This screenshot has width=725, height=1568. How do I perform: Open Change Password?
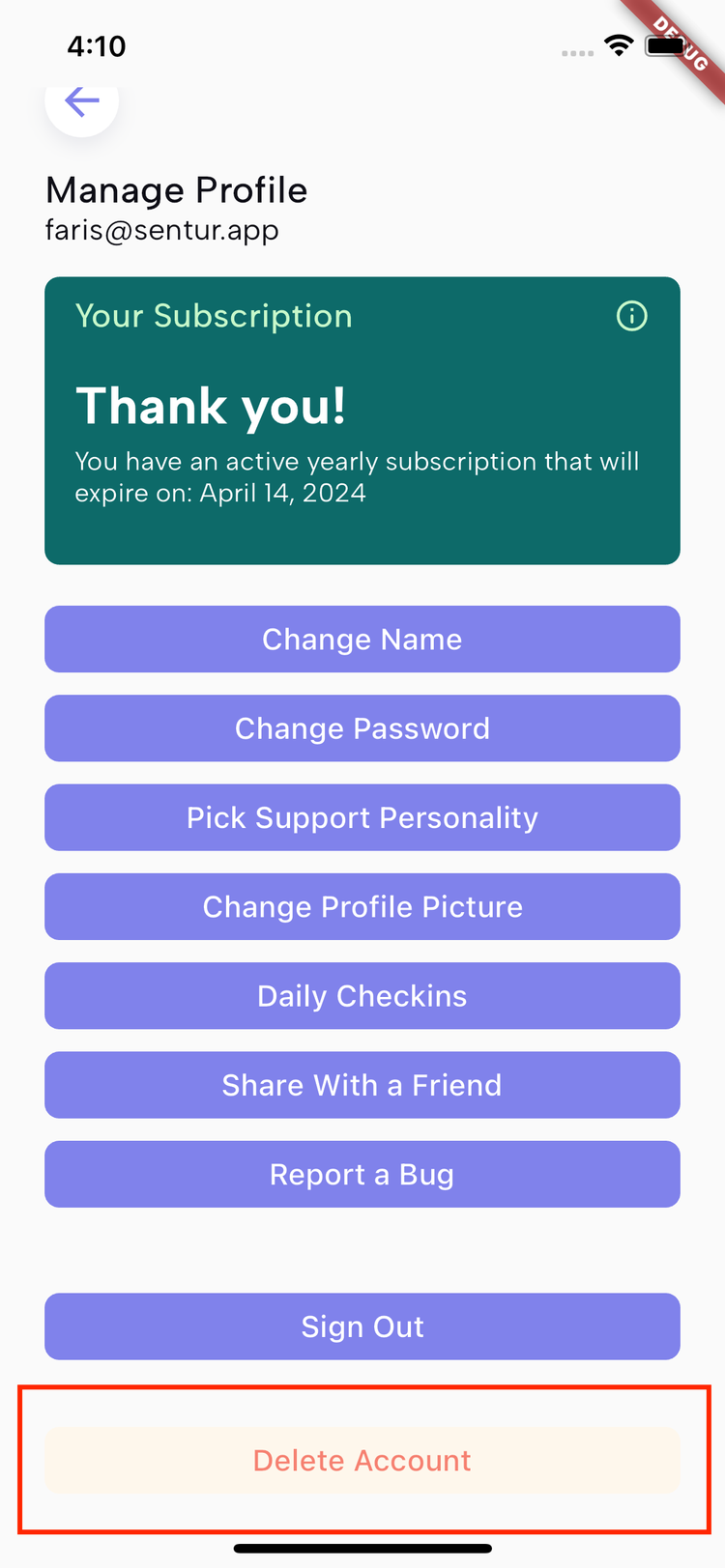pos(362,728)
